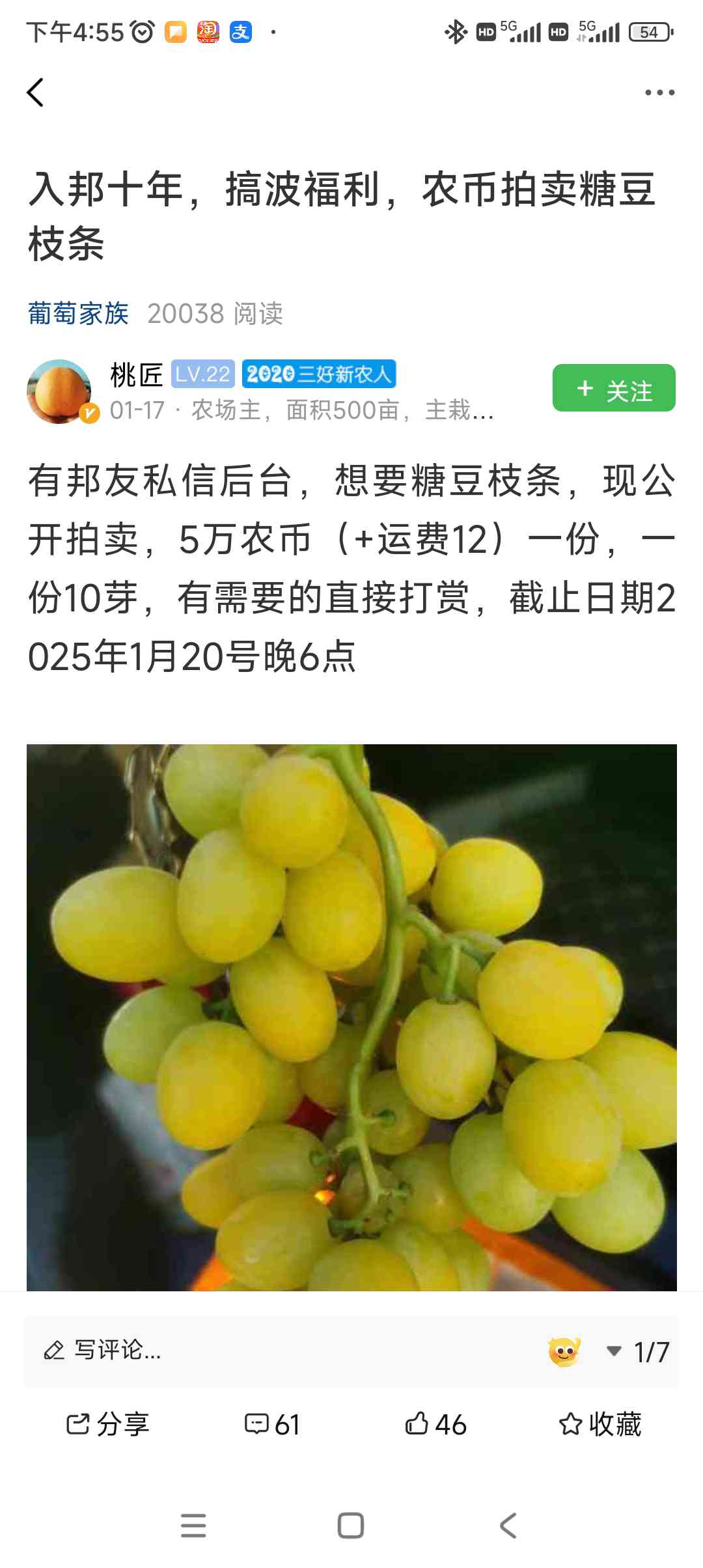Open the three-dot overflow menu
703x1568 pixels.
[659, 92]
